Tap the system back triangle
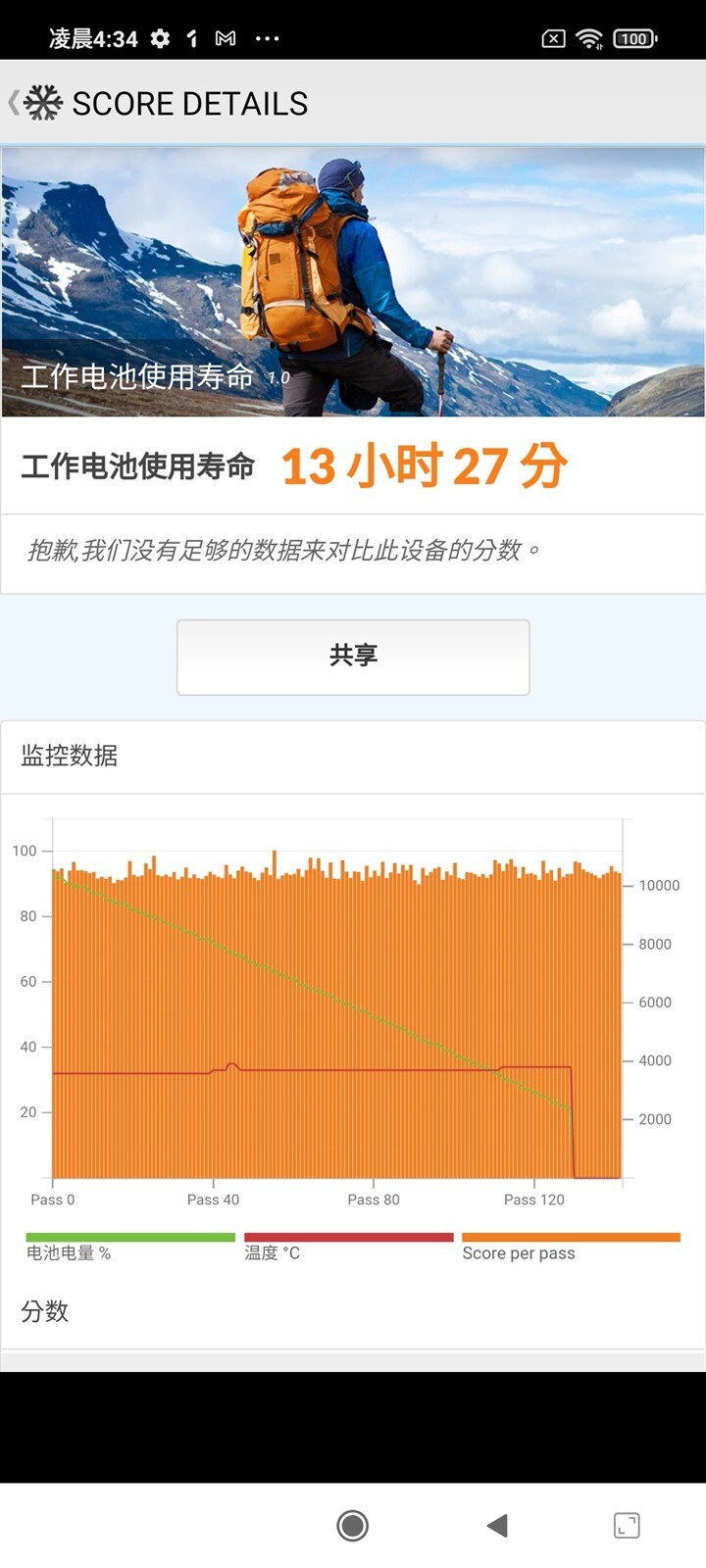706x1568 pixels. 498,1525
